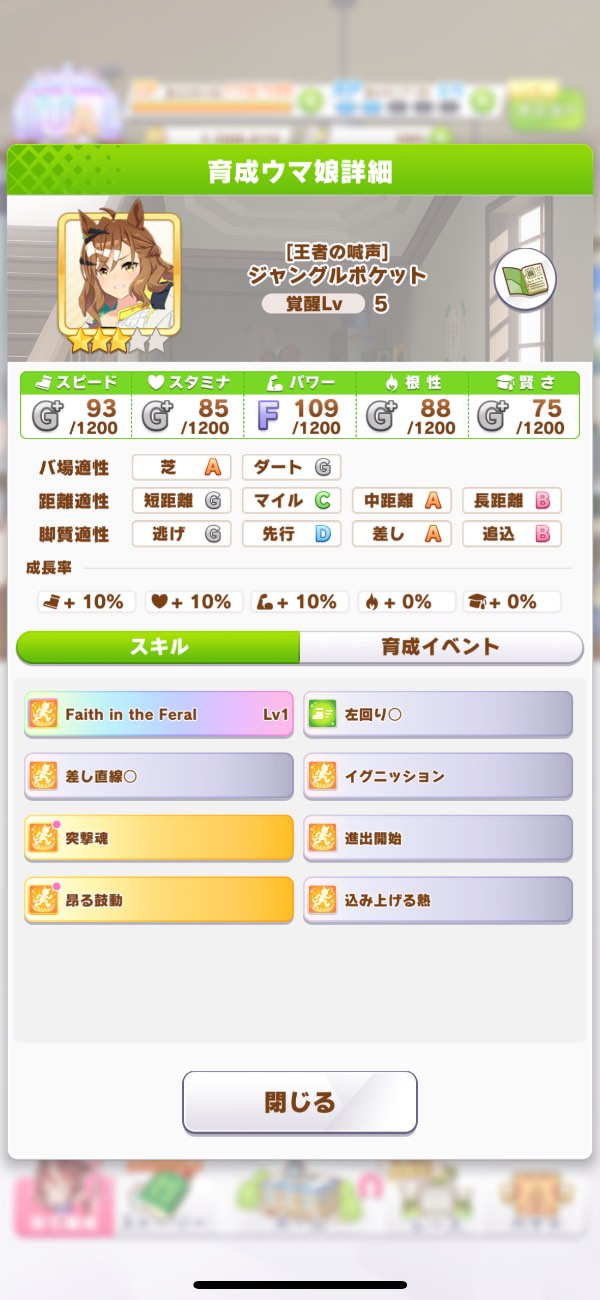Image resolution: width=600 pixels, height=1300 pixels.
Task: Open the 突撃魂 skill
Action: [x=159, y=838]
